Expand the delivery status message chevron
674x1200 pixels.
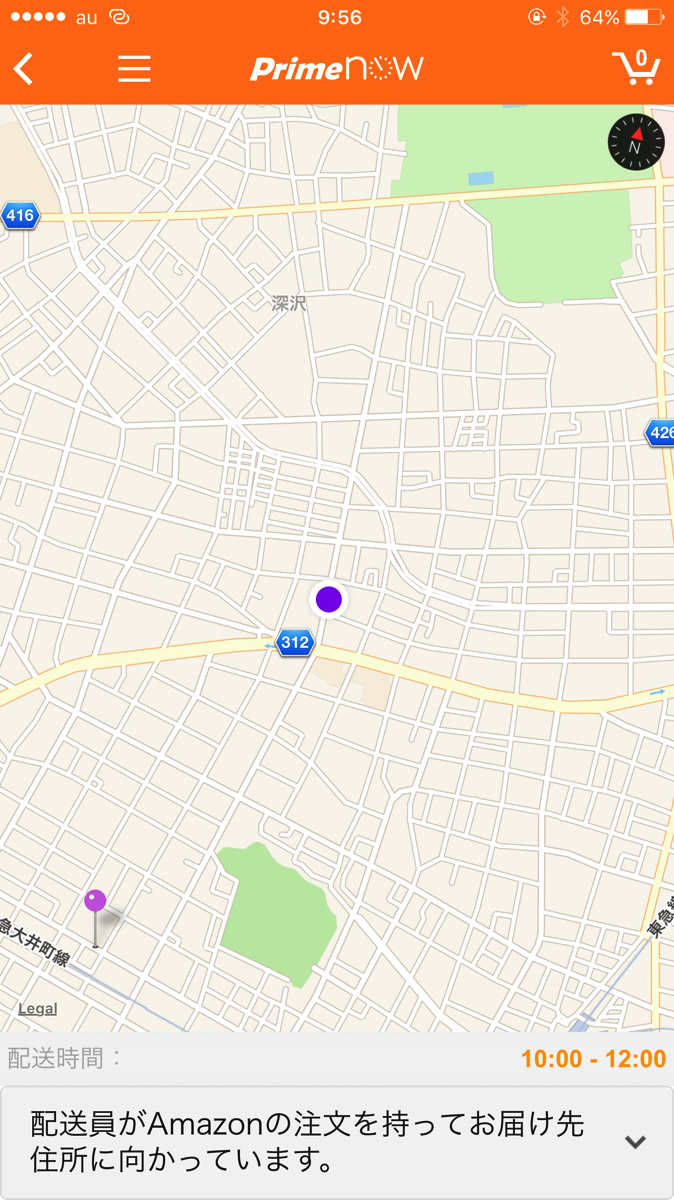(x=635, y=1142)
